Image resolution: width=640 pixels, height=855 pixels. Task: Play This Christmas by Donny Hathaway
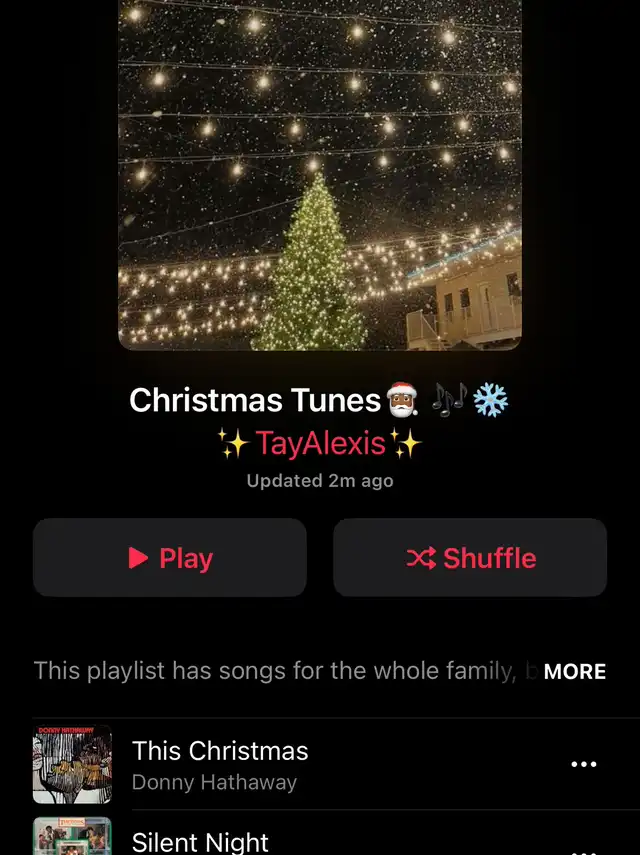pyautogui.click(x=220, y=764)
